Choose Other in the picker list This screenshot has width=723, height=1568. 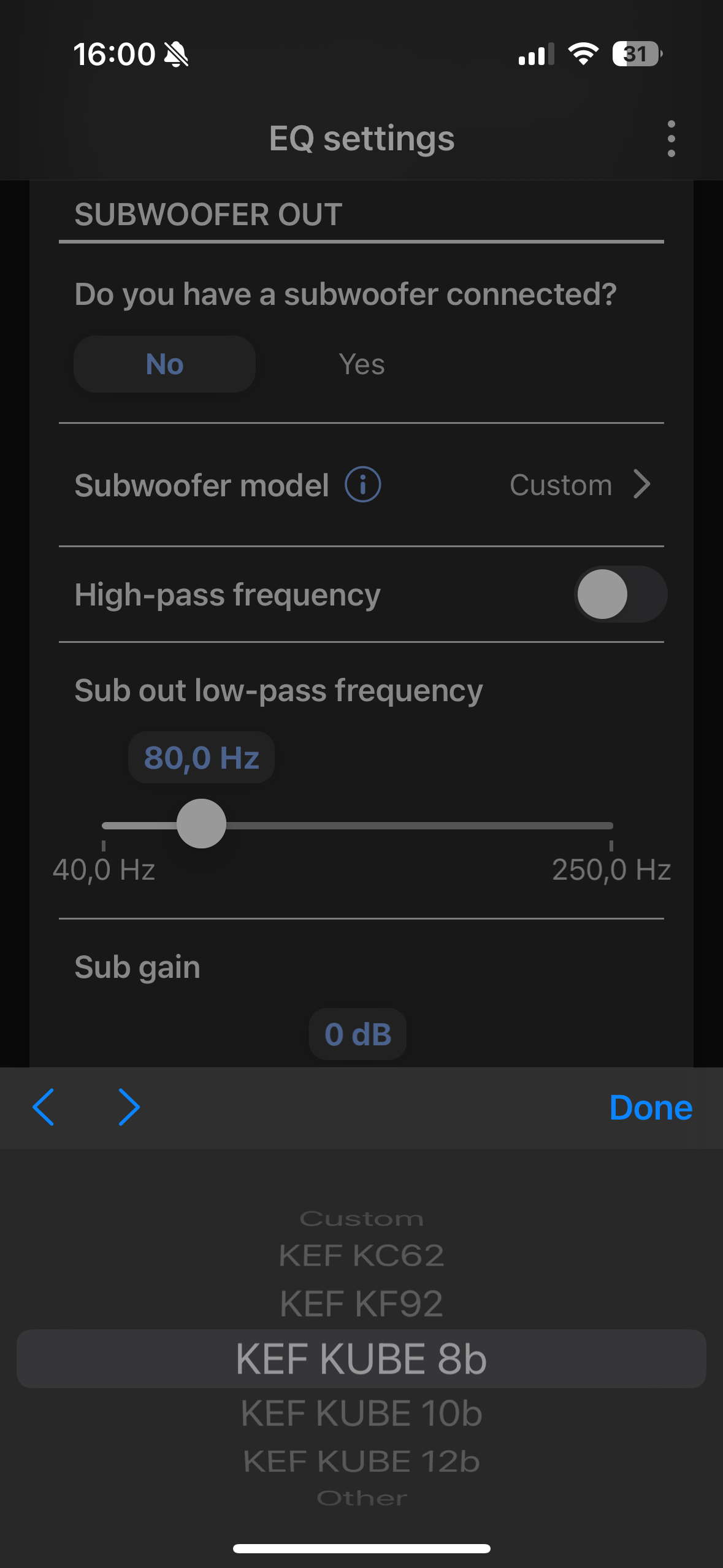[361, 1498]
